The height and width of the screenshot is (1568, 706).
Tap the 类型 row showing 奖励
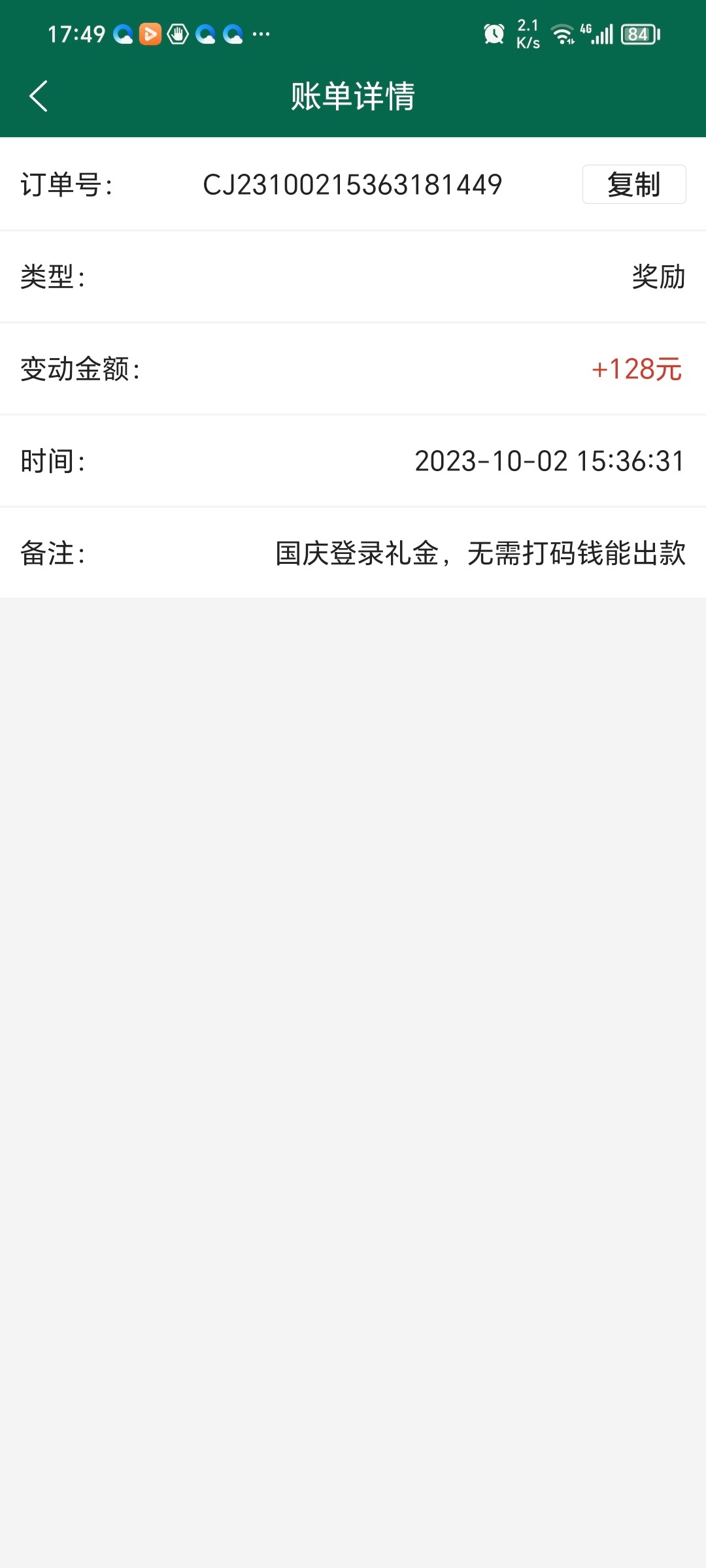pos(353,277)
